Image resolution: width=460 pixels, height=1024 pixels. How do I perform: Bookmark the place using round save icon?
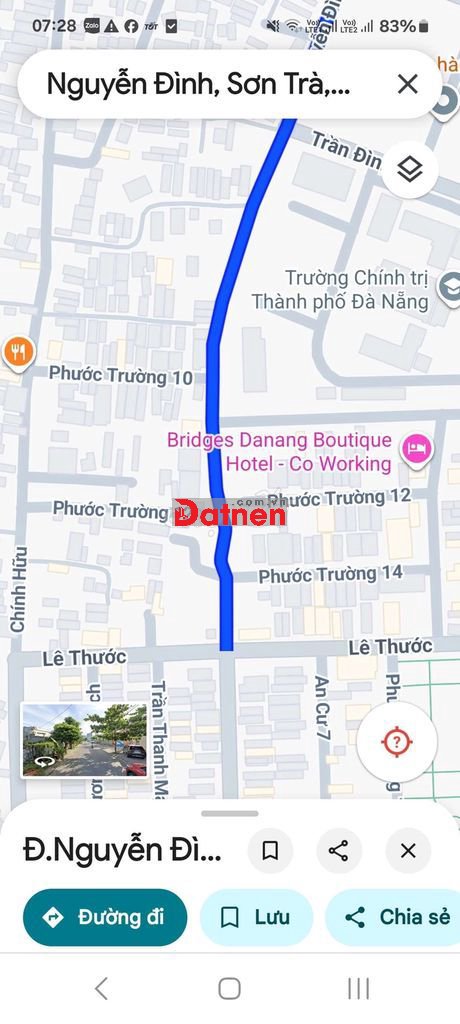270,851
